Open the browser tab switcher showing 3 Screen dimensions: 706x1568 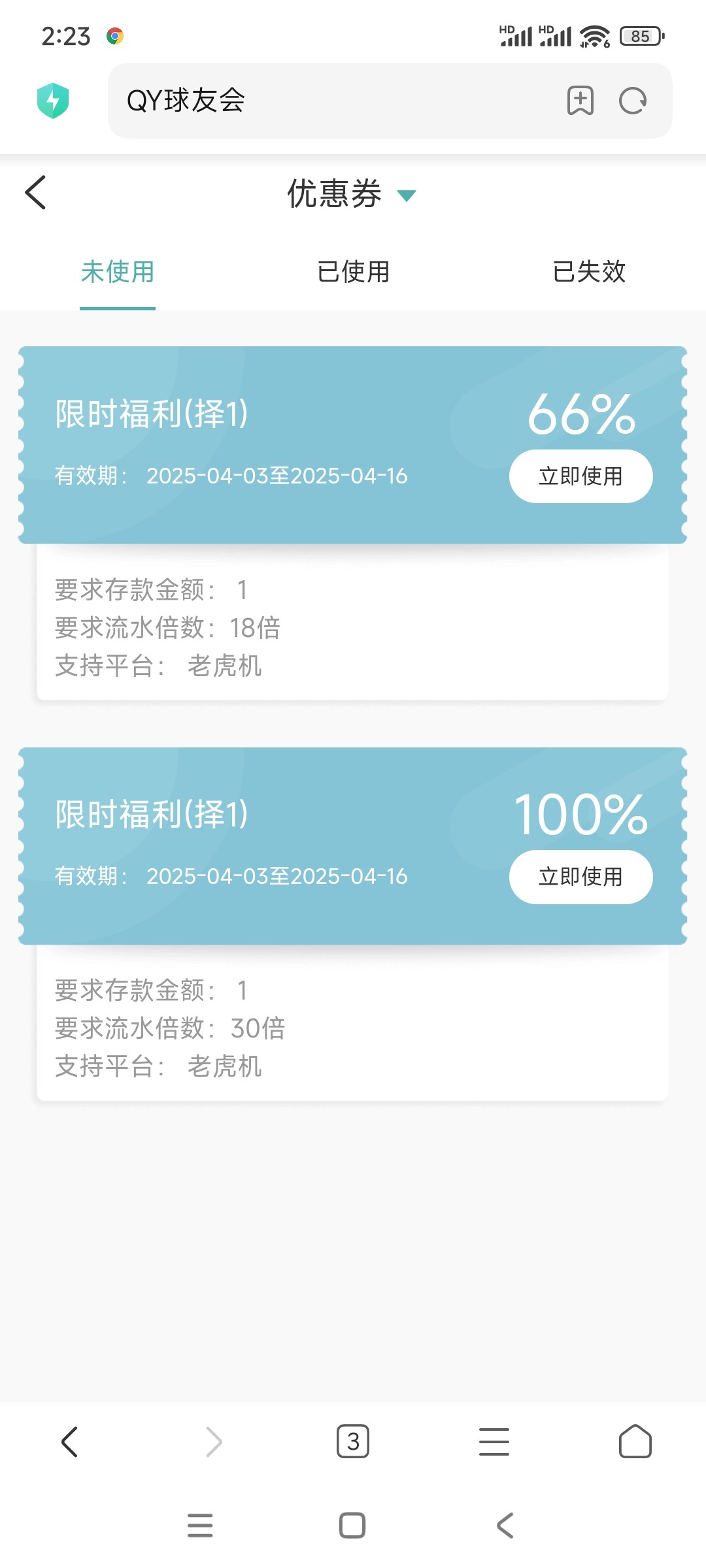(353, 1441)
